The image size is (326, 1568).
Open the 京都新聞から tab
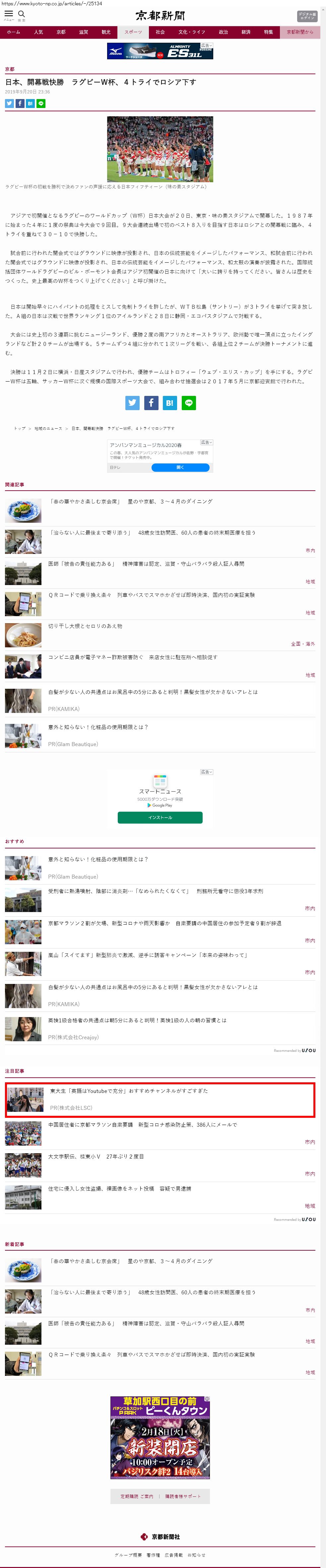pyautogui.click(x=300, y=32)
